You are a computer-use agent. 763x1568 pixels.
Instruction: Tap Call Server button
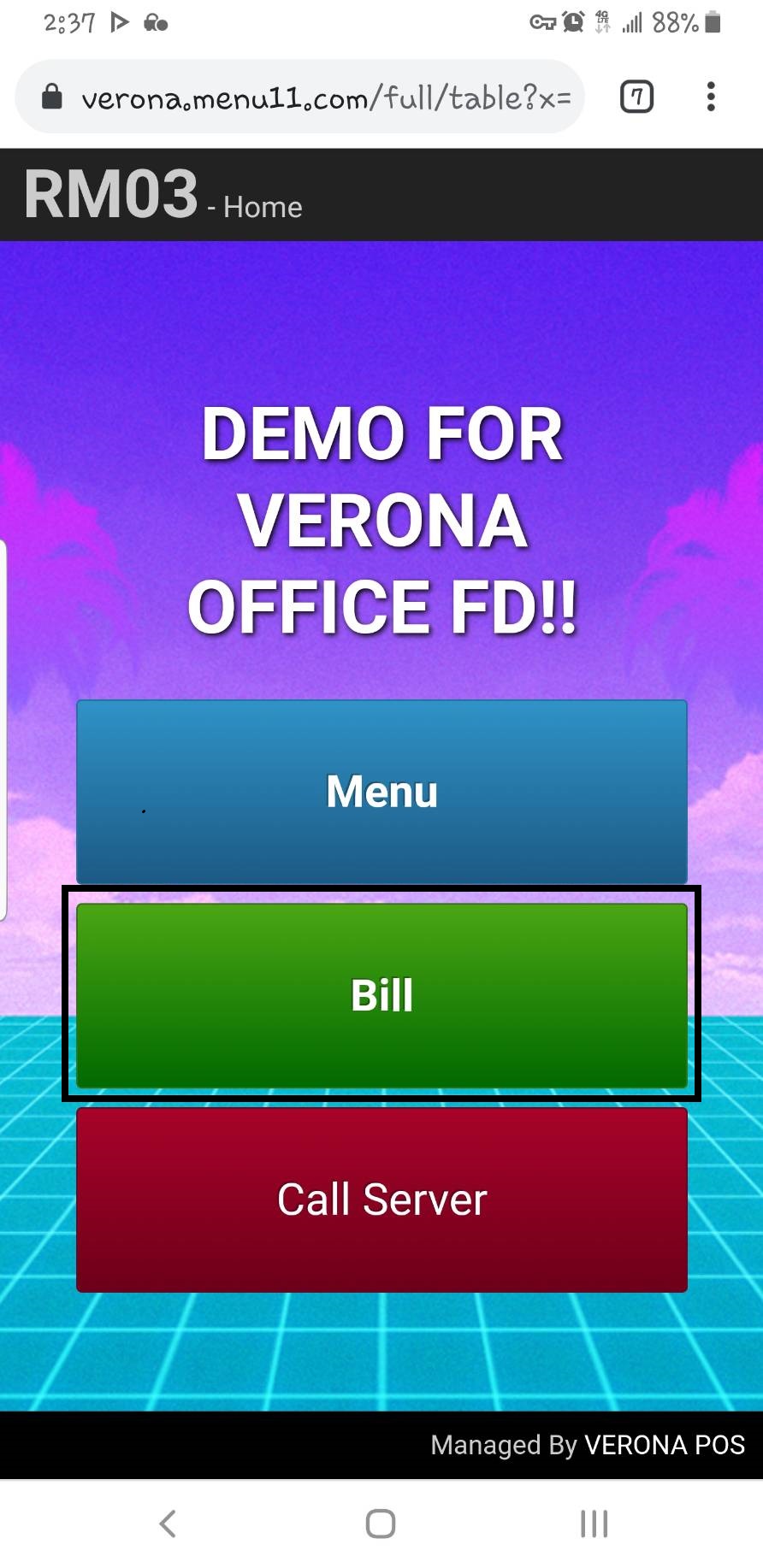381,1200
